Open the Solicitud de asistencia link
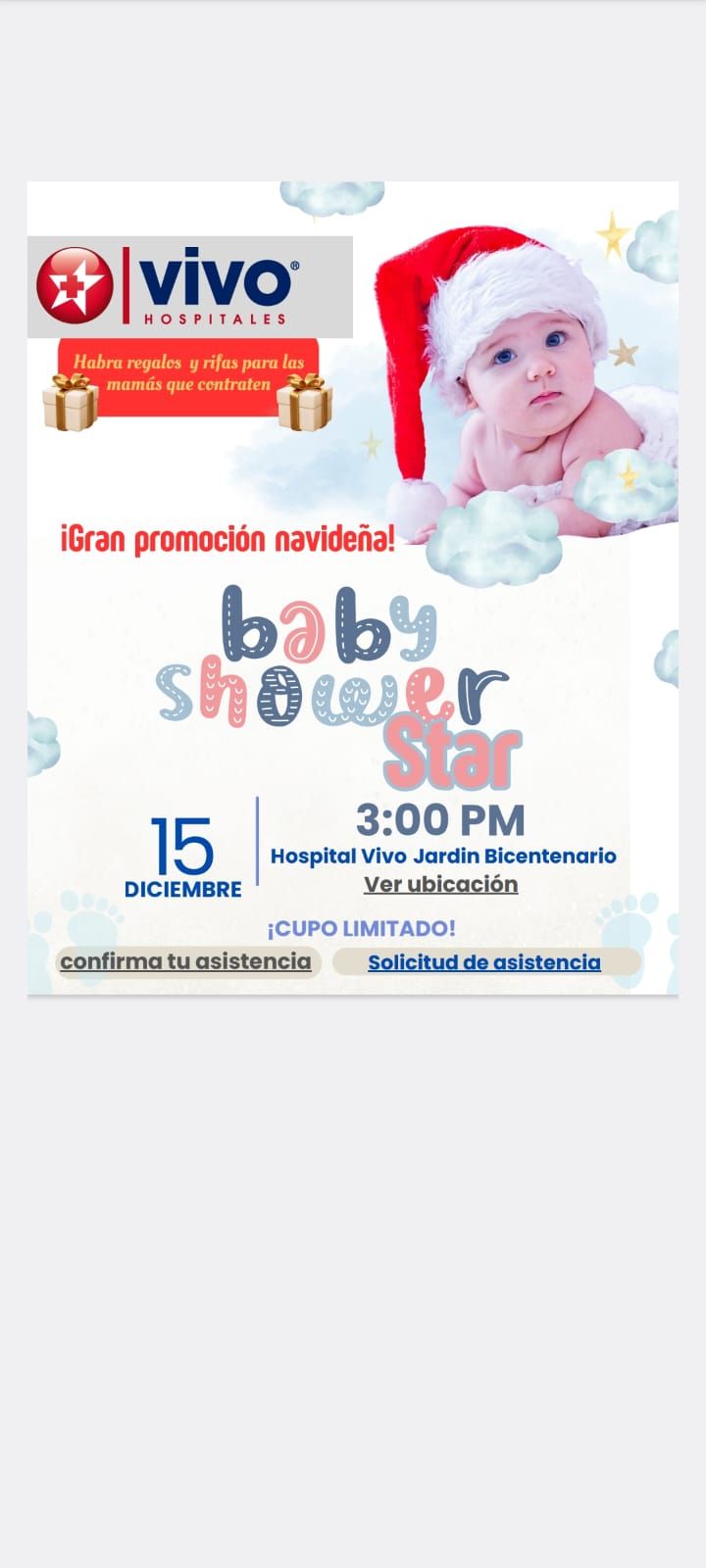 (484, 962)
